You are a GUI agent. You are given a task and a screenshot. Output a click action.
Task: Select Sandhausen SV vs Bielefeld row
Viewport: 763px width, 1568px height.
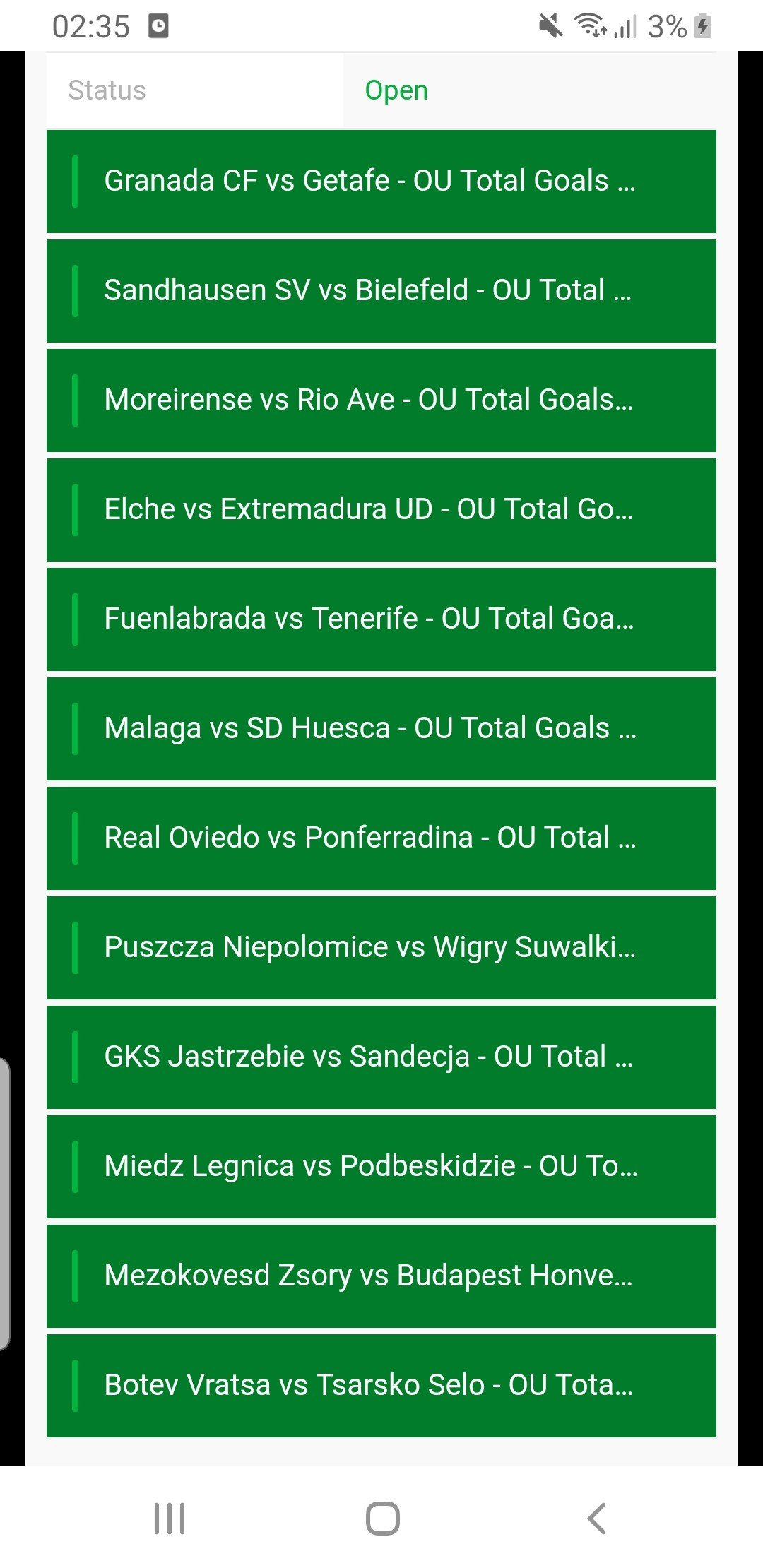[381, 291]
